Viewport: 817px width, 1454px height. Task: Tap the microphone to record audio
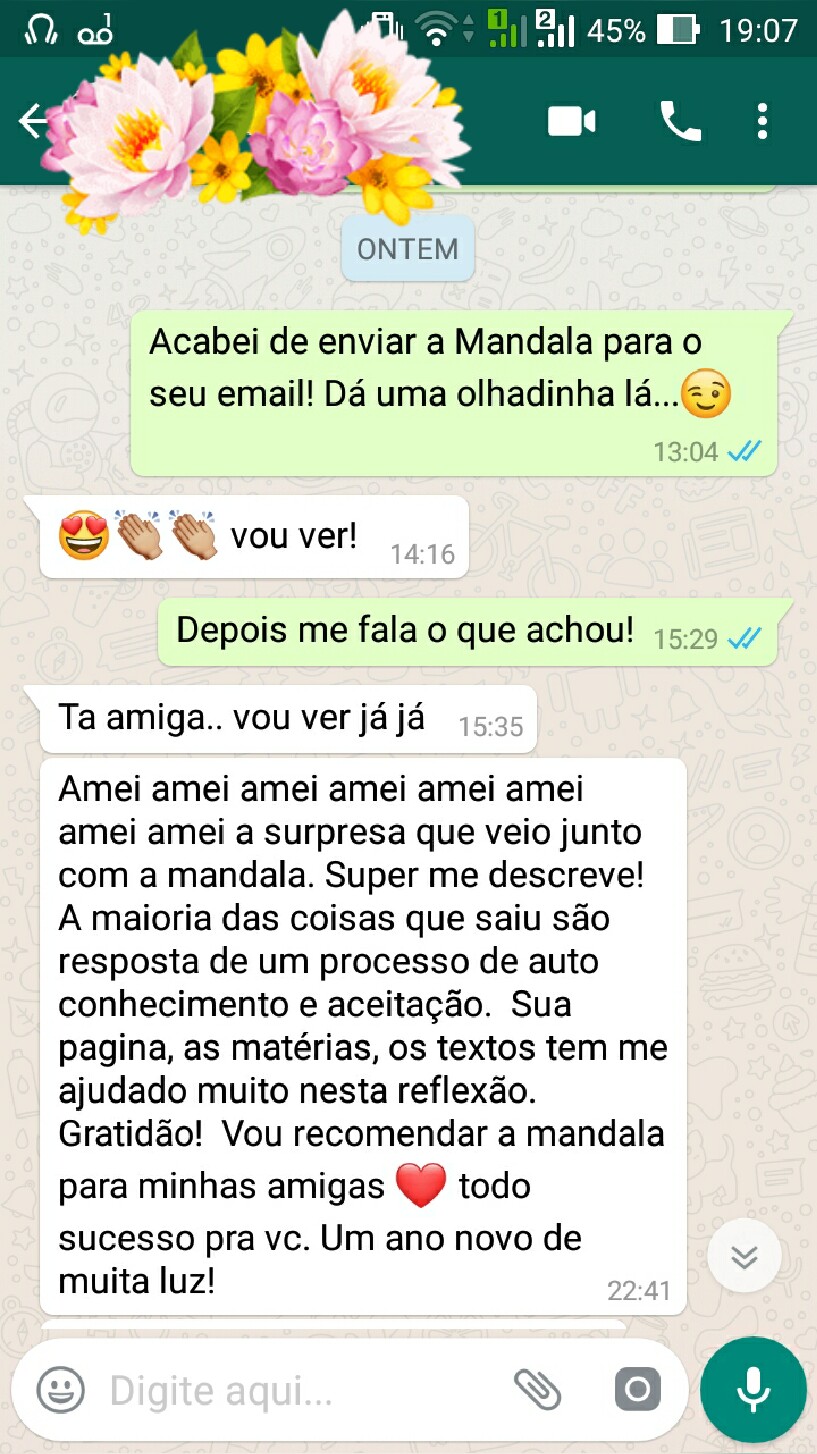753,1389
